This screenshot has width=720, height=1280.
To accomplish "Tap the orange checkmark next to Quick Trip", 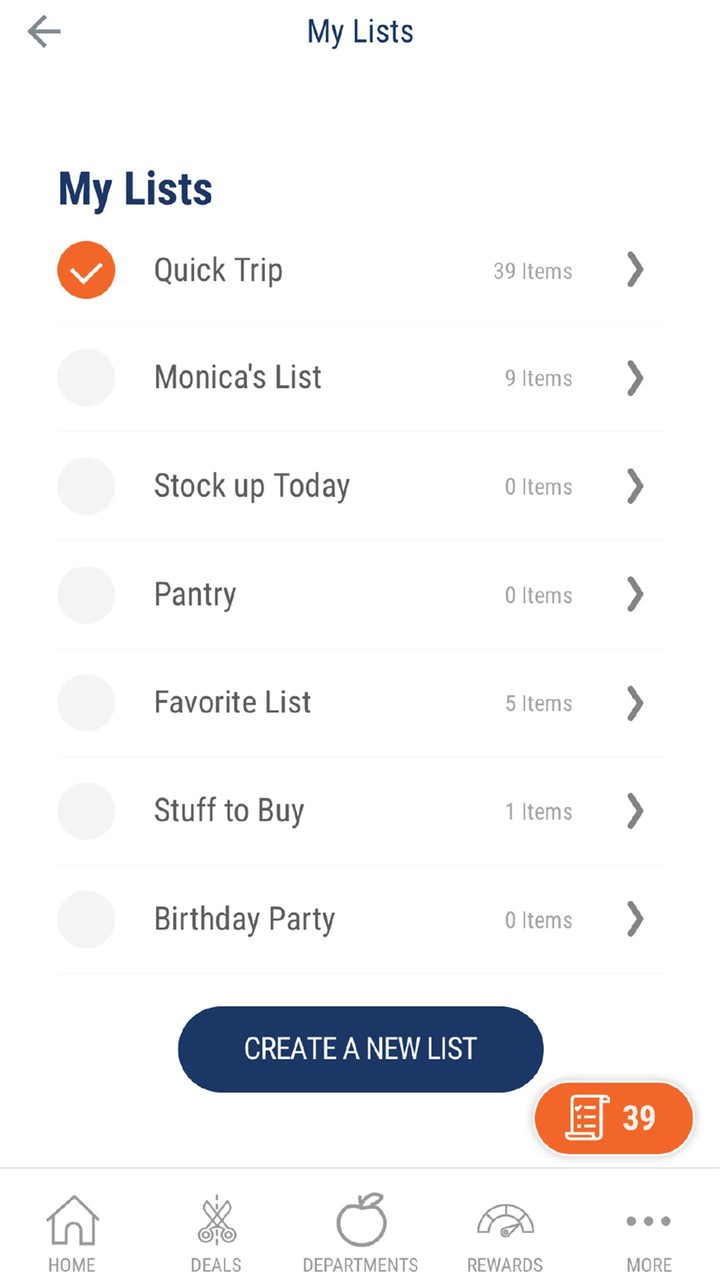I will (86, 270).
